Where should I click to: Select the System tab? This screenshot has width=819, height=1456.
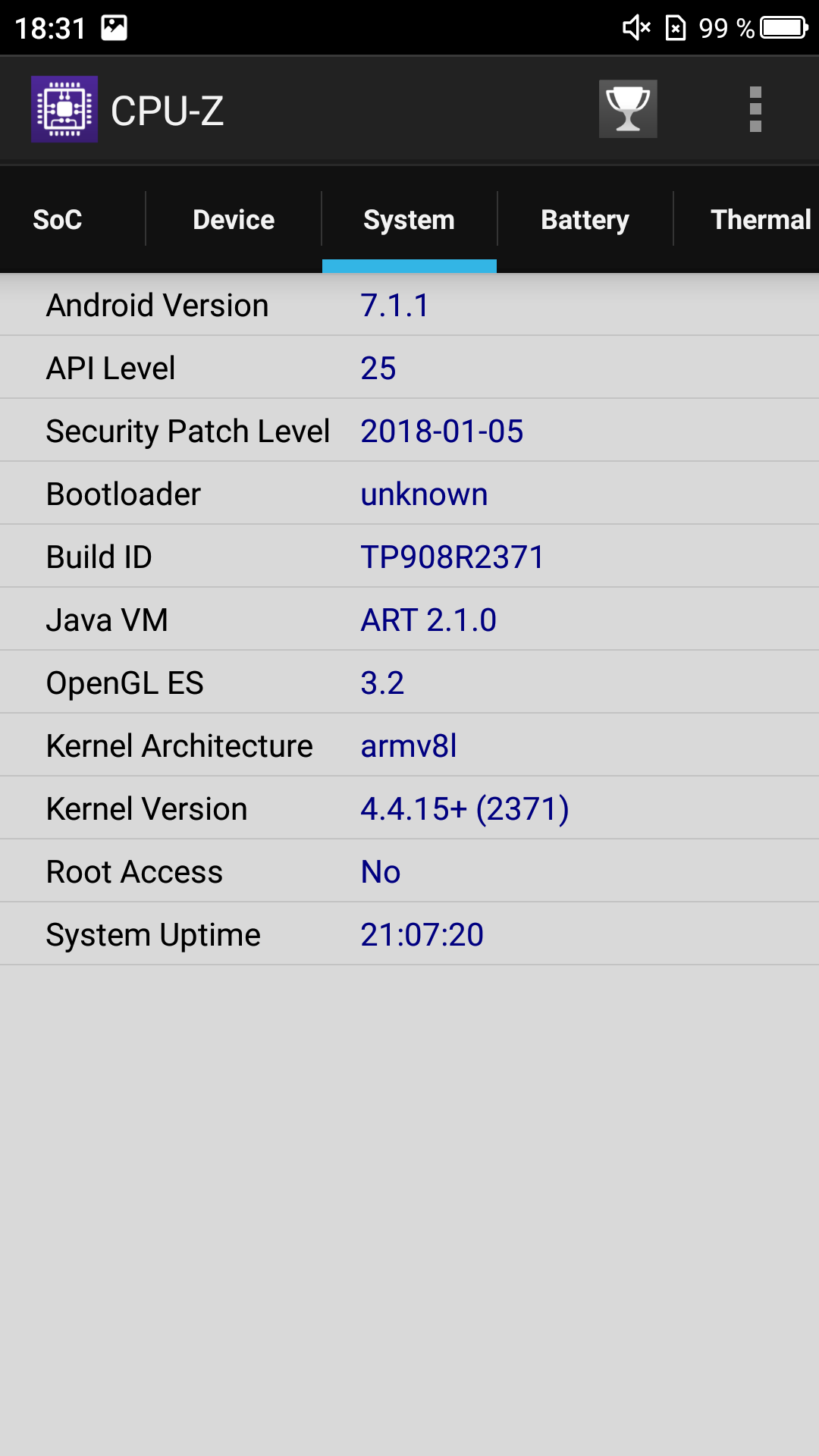409,220
